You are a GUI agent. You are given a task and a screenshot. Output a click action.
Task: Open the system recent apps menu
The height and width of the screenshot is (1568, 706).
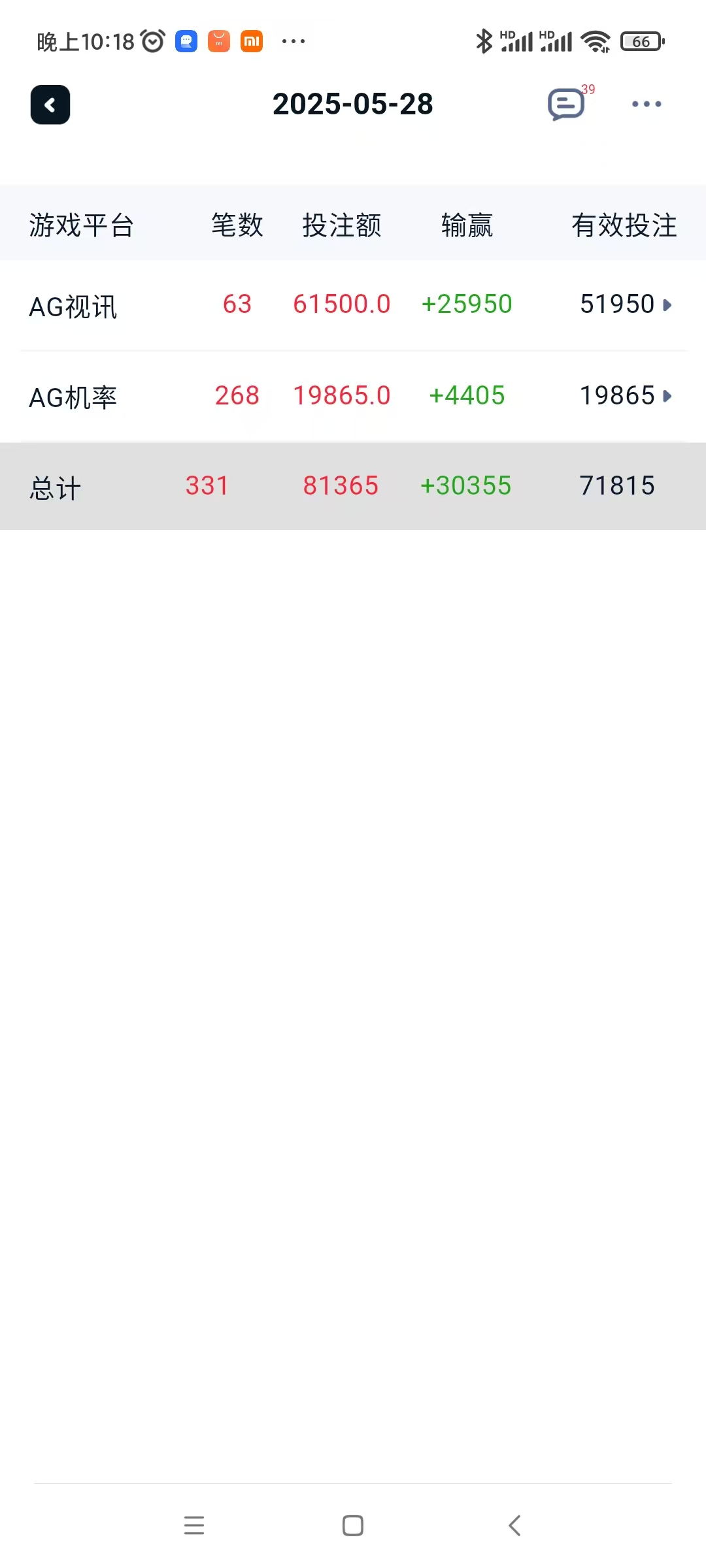194,1526
